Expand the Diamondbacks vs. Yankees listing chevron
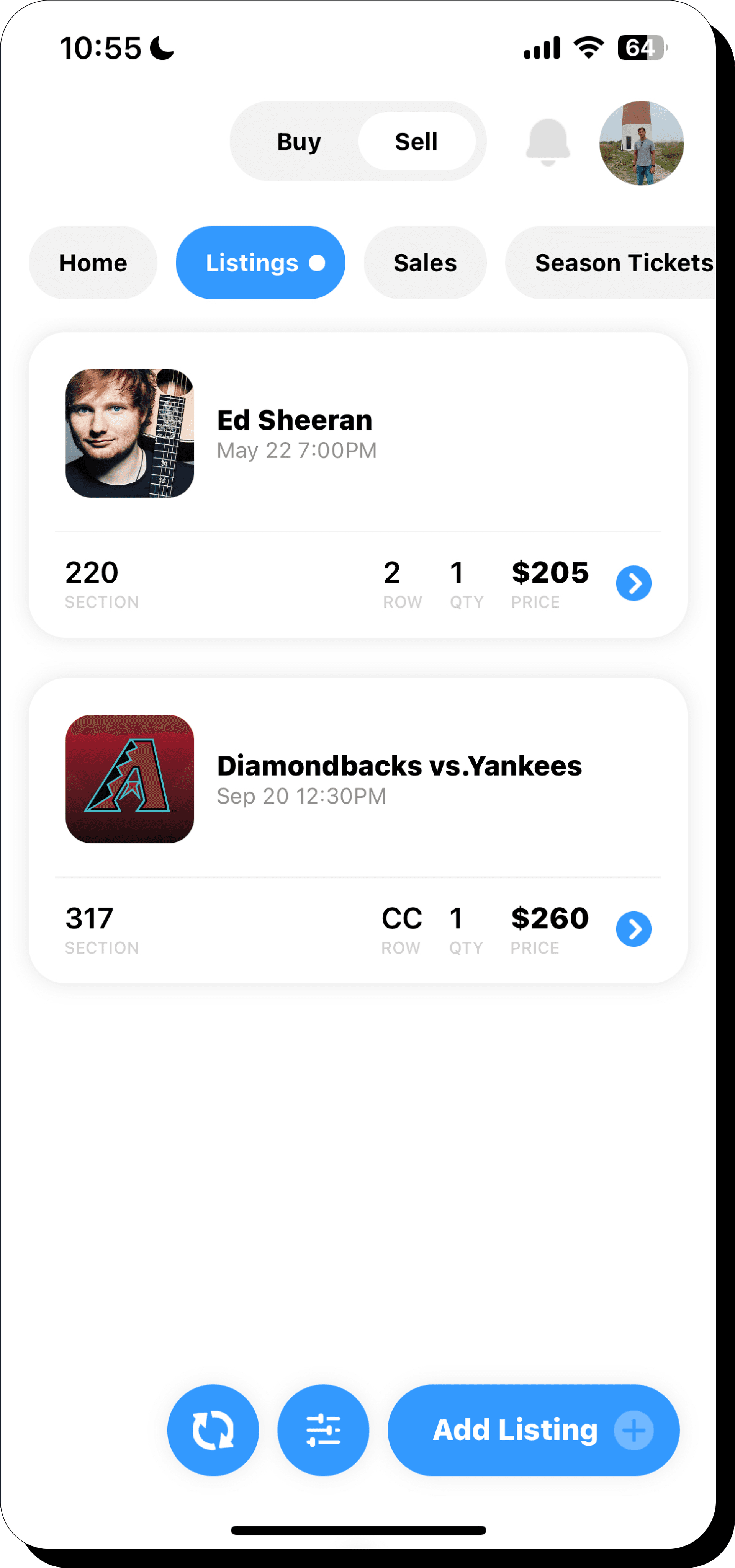This screenshot has width=735, height=1568. point(634,929)
